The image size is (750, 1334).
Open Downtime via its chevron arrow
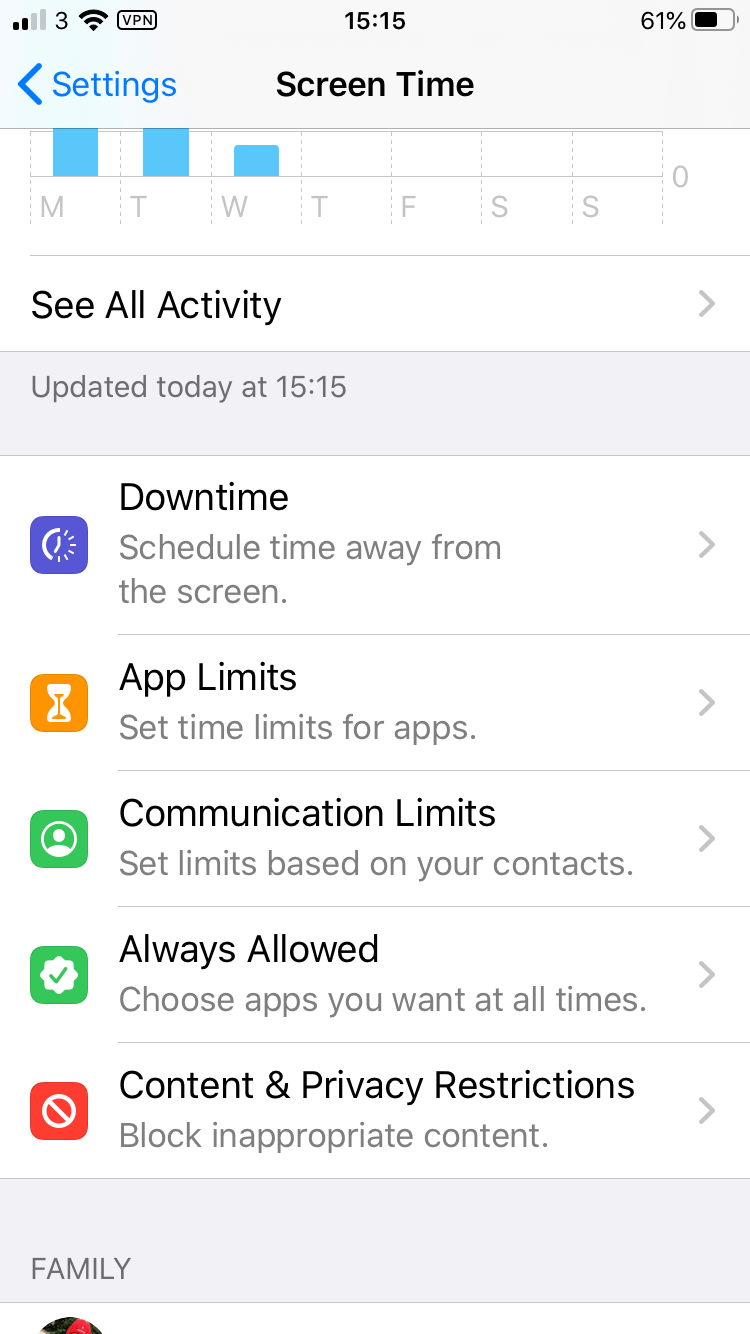click(707, 545)
